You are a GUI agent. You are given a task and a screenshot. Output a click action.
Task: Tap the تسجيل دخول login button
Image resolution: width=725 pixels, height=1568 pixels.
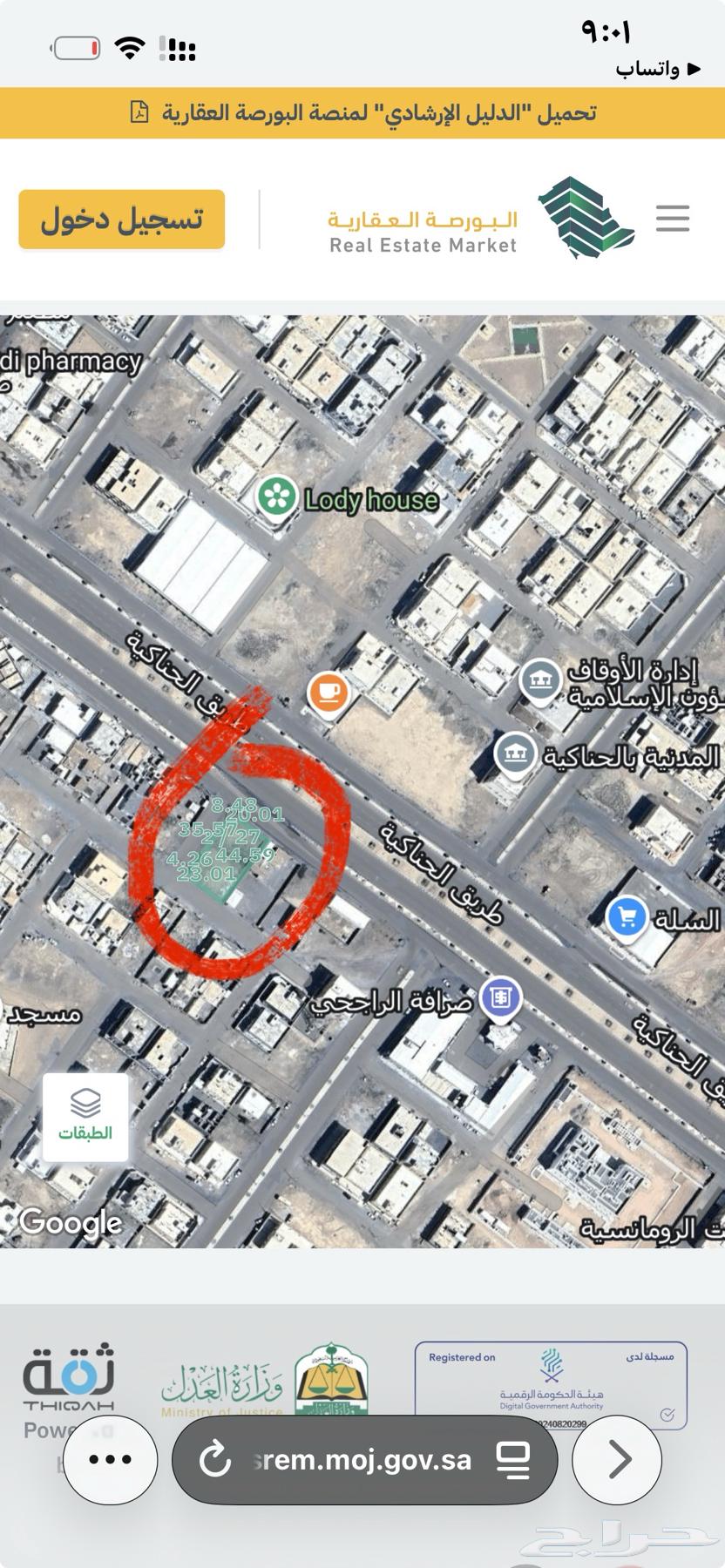(x=122, y=220)
